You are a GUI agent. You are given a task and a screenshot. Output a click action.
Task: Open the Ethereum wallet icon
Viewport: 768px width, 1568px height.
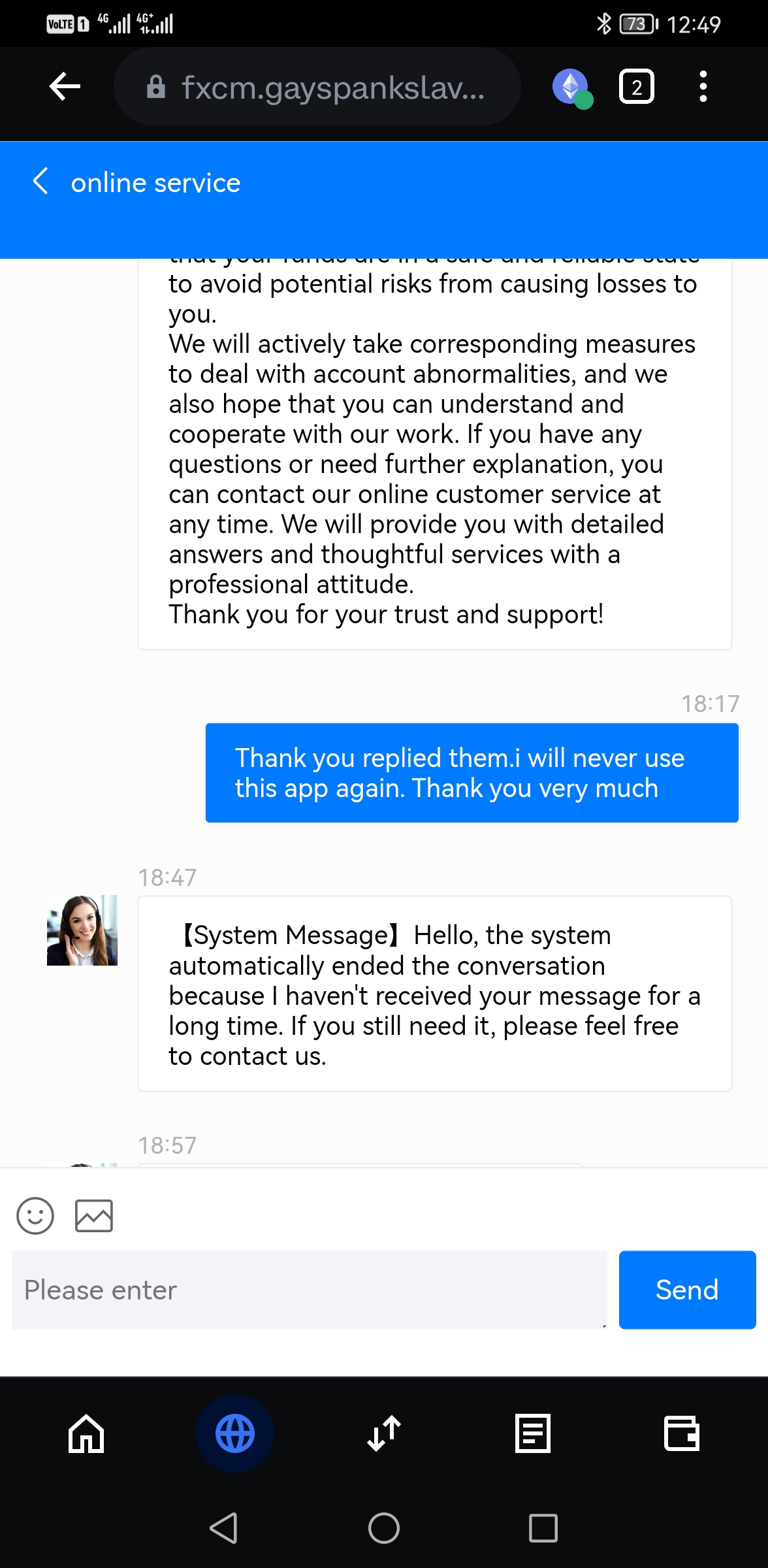571,87
